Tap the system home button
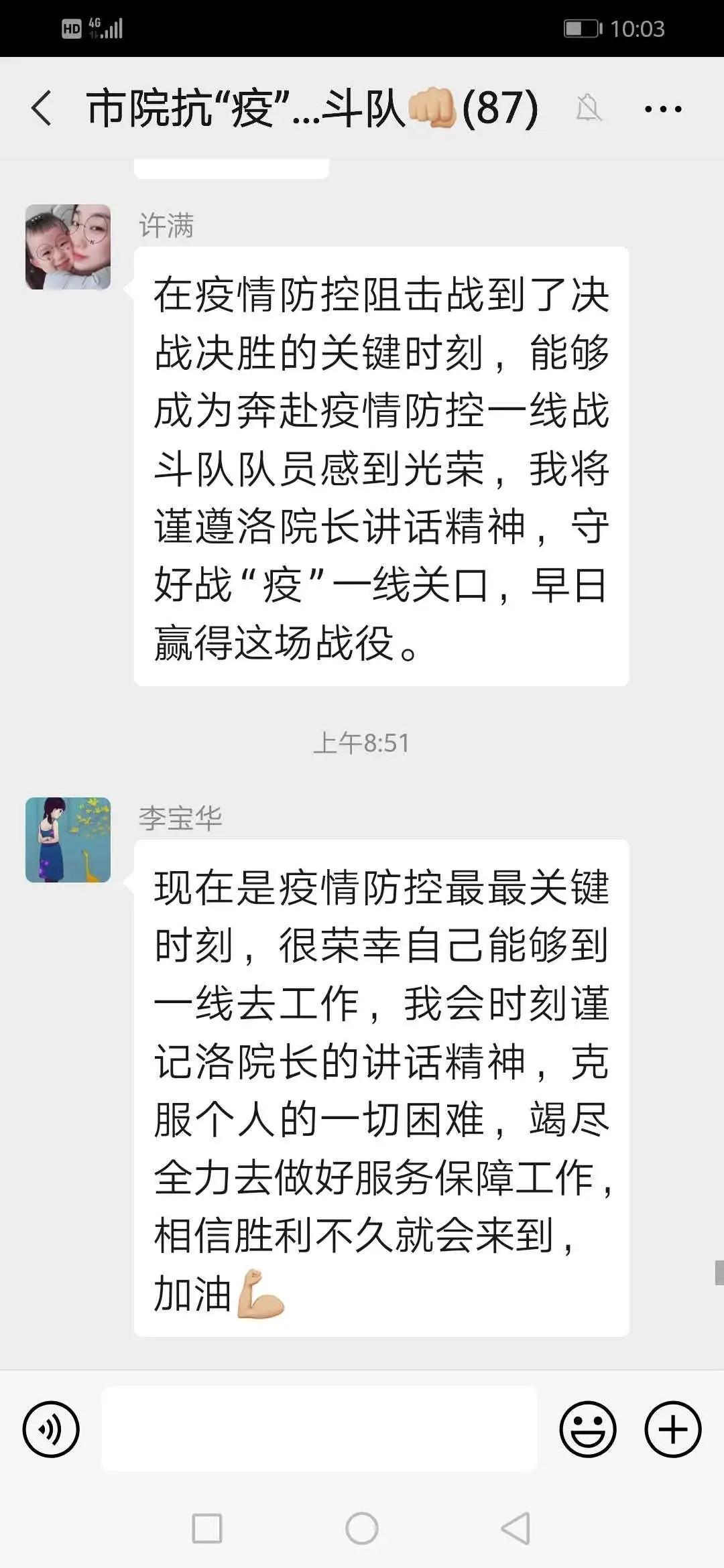Viewport: 724px width, 1568px height. [362, 1529]
